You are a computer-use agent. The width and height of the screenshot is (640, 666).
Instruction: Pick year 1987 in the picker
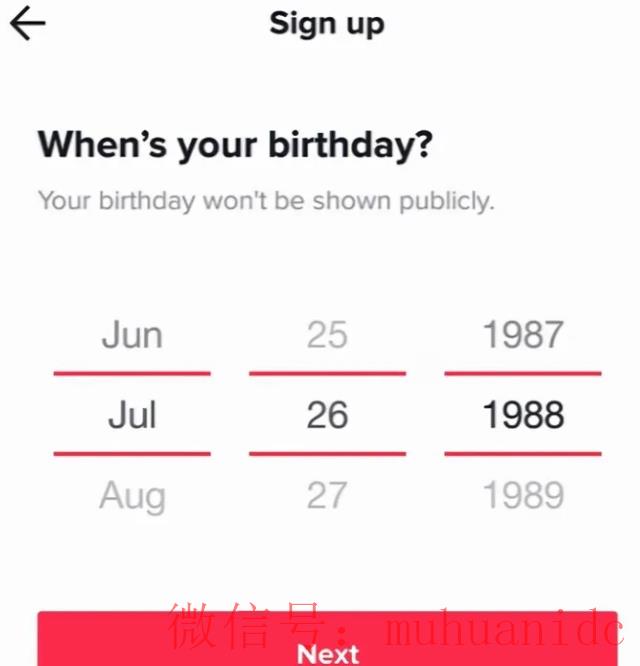coord(523,335)
